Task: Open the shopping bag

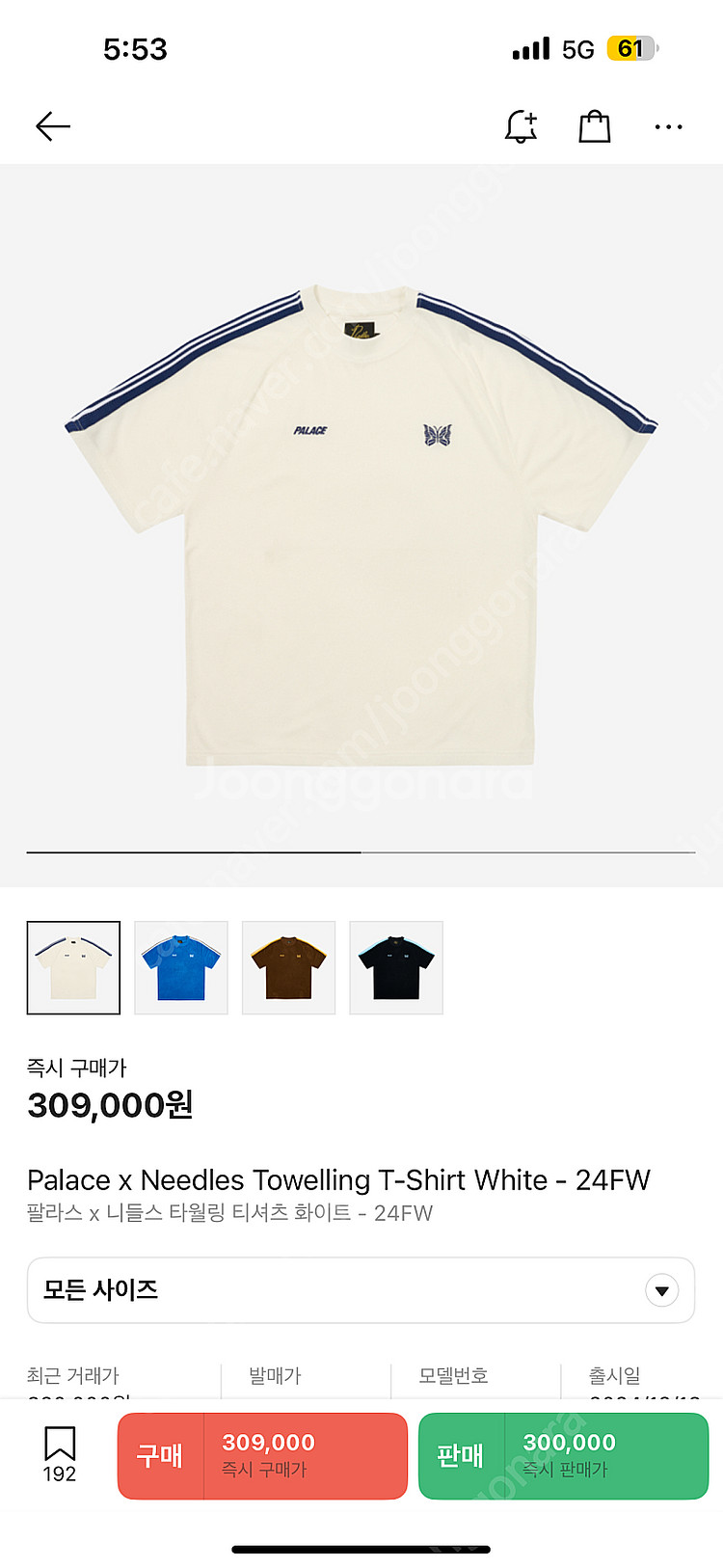Action: tap(594, 126)
